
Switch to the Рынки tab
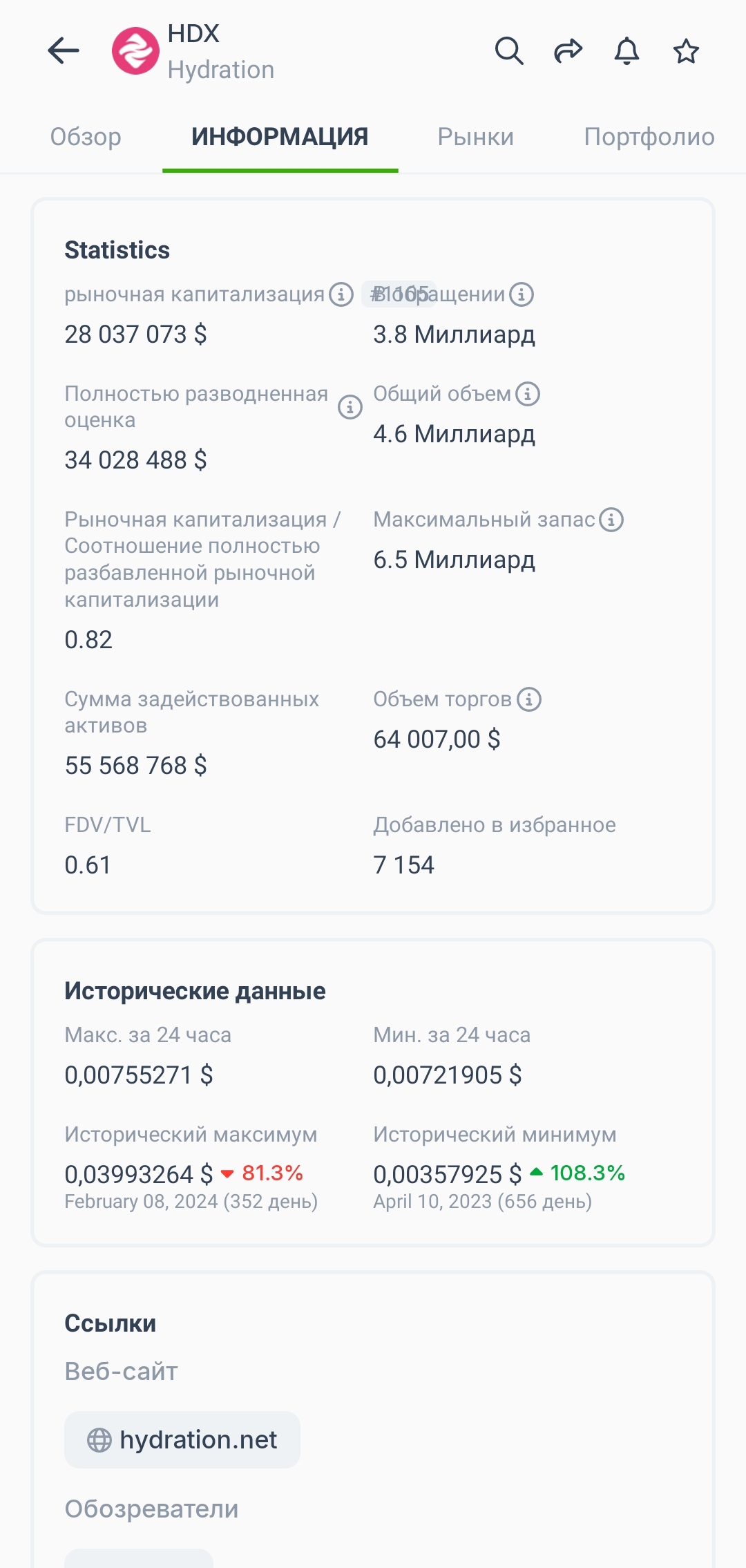point(475,137)
